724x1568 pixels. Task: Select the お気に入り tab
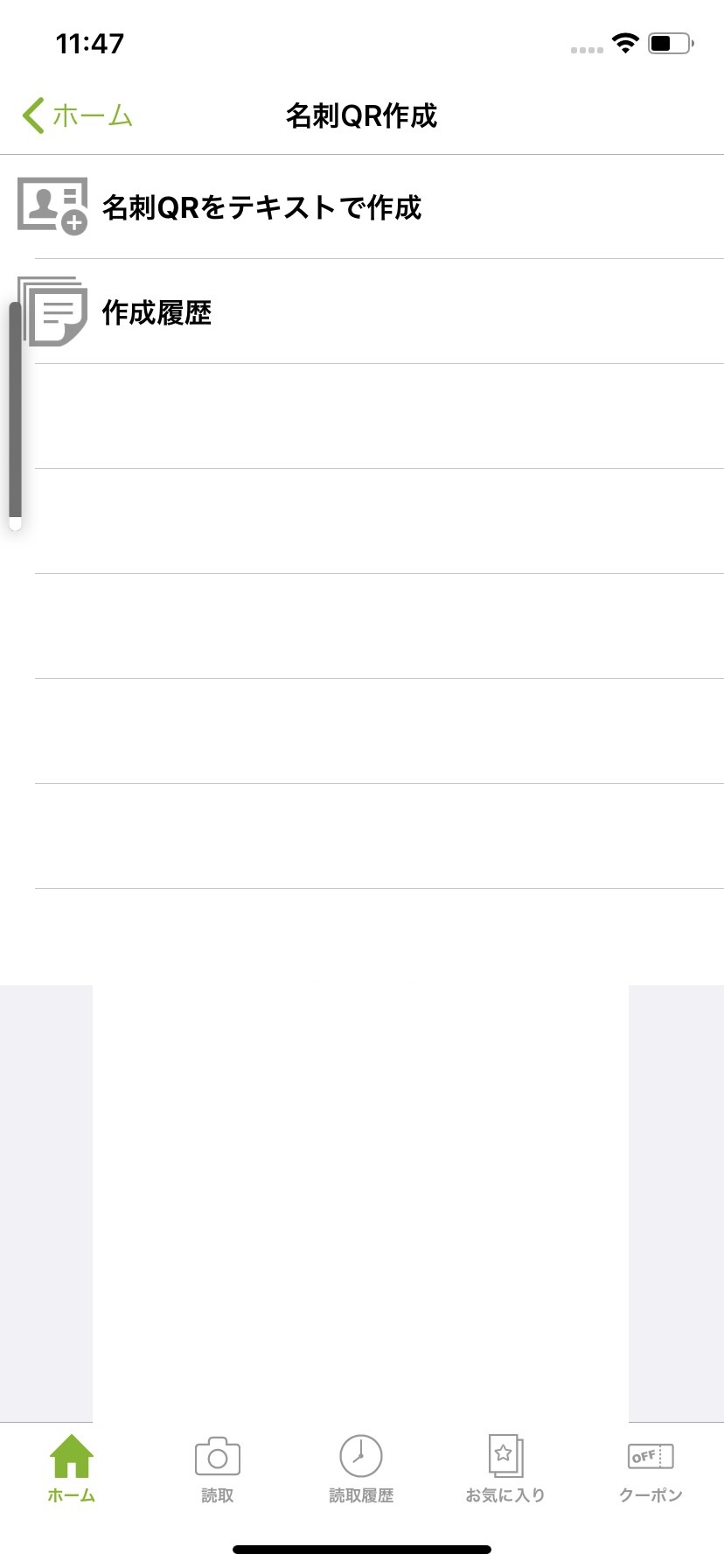[x=505, y=1469]
